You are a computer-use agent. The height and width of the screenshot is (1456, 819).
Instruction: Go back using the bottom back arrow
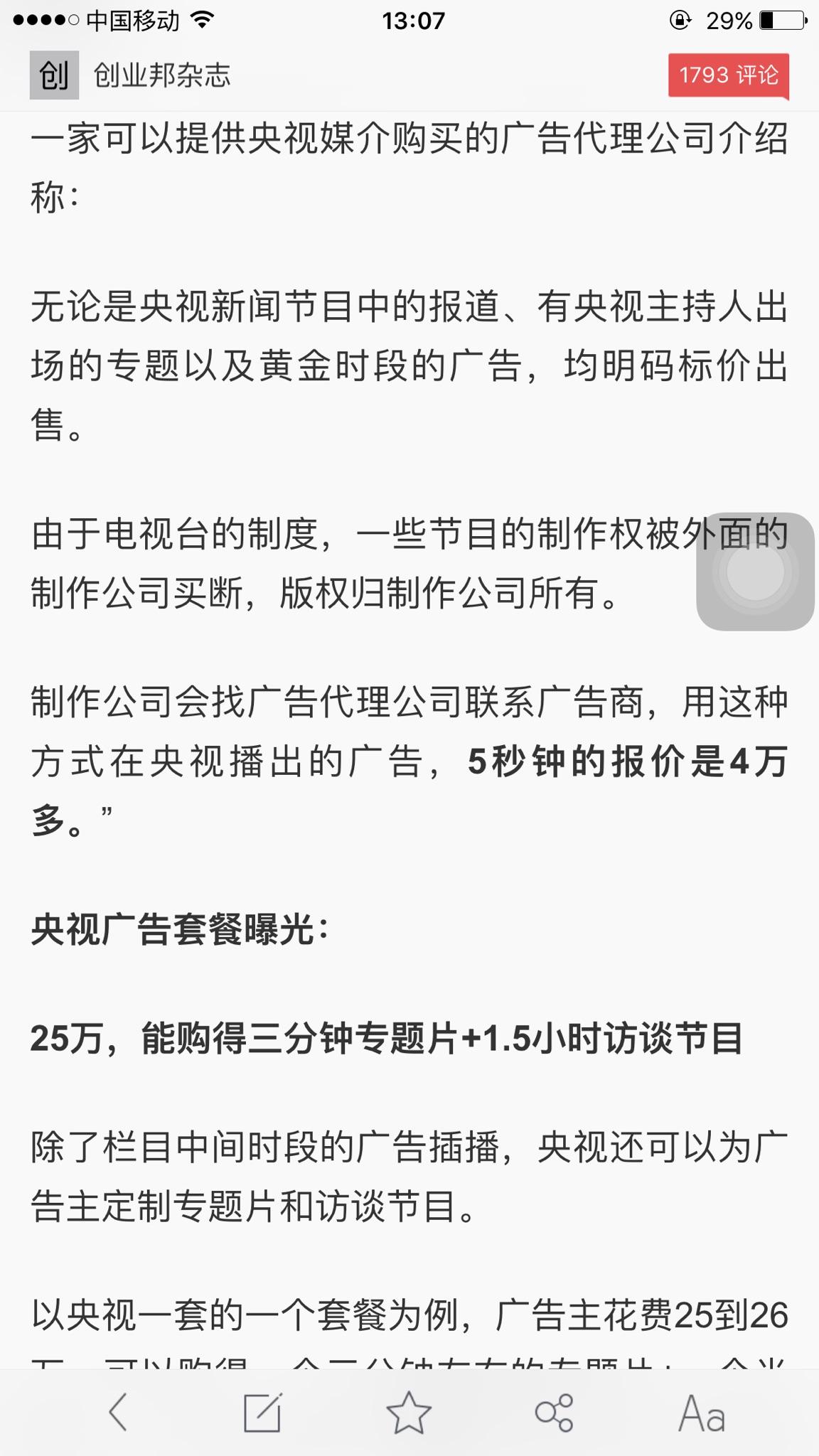point(119,1412)
